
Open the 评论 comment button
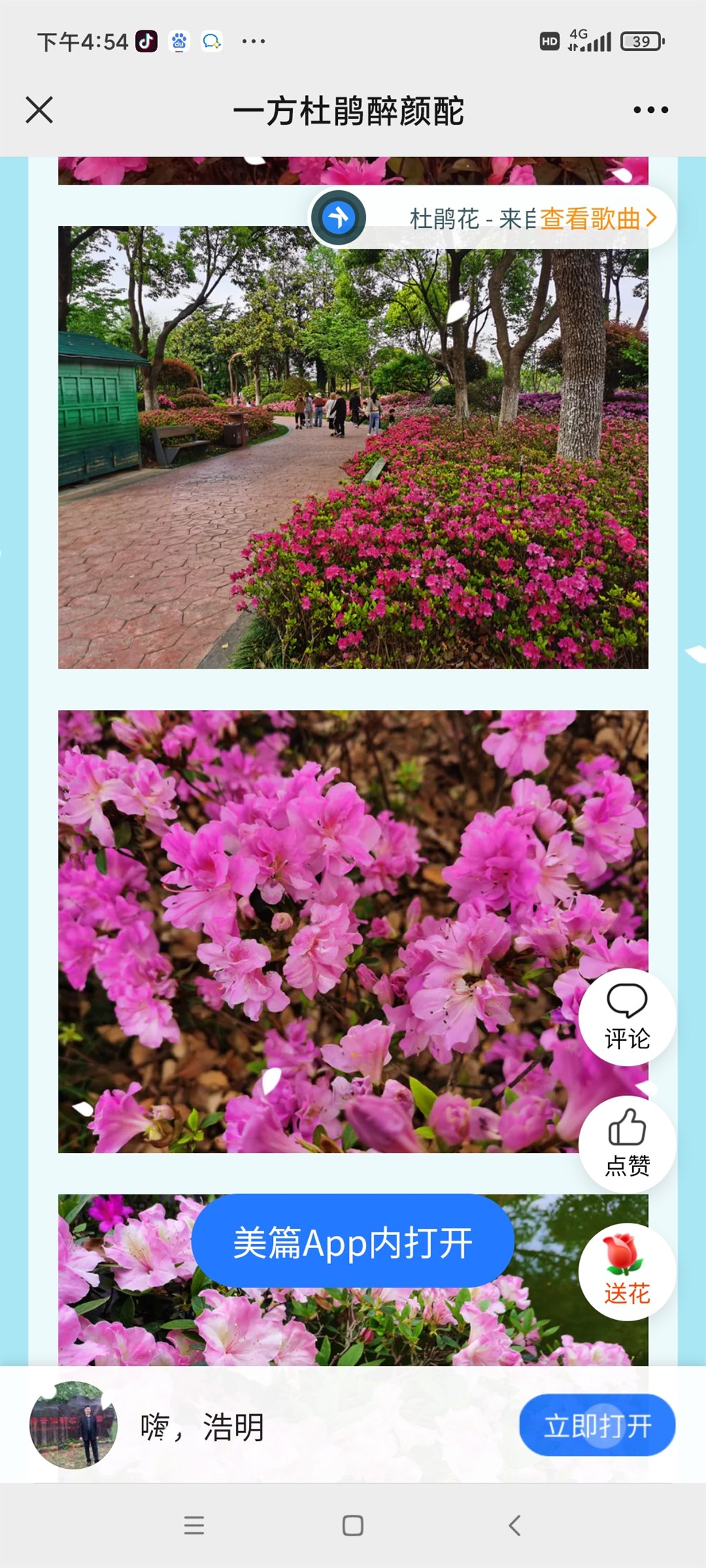[x=627, y=1017]
